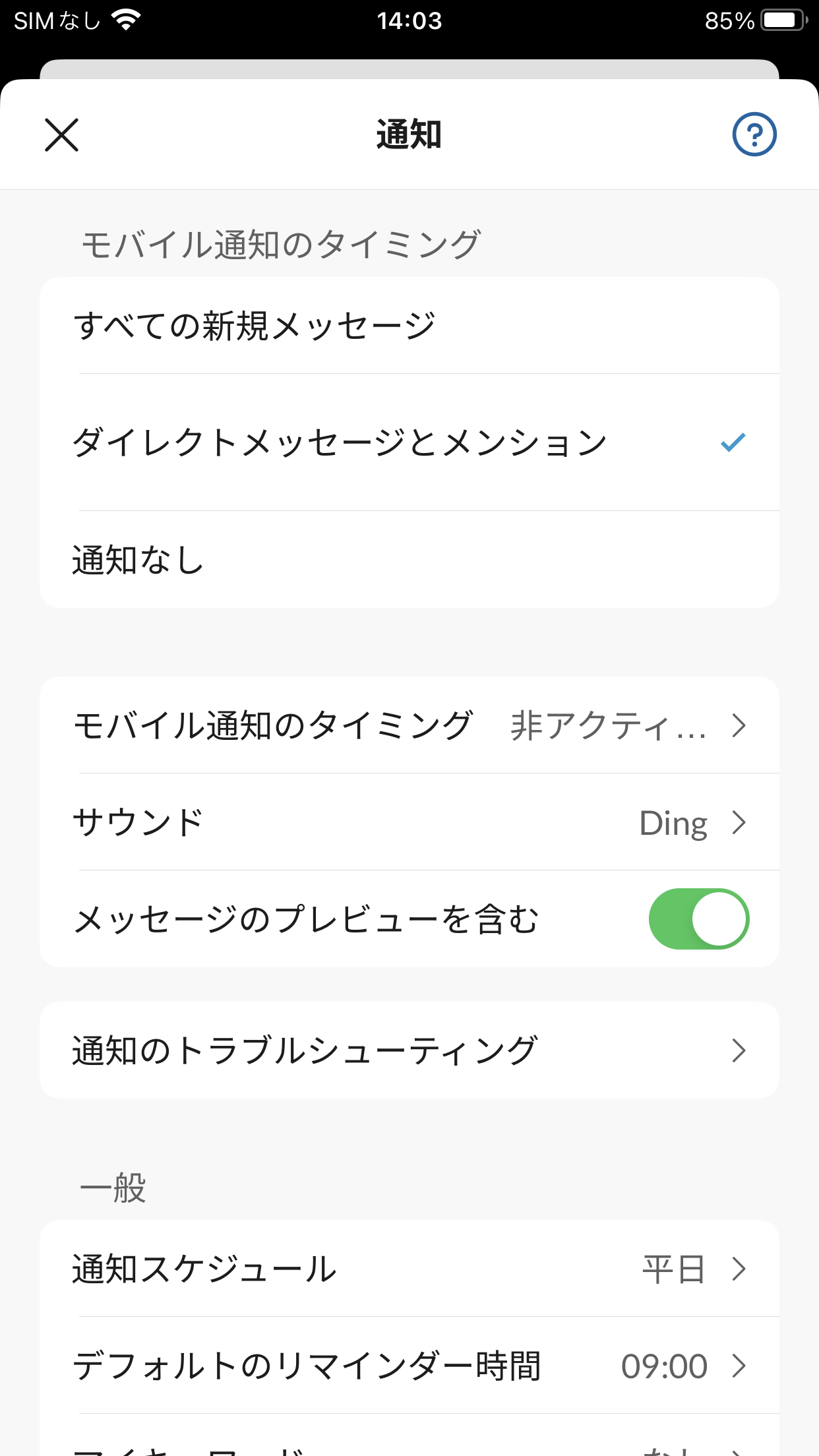Open 通知スケジュール set to 平日
Viewport: 819px width, 1456px height.
[x=409, y=1269]
